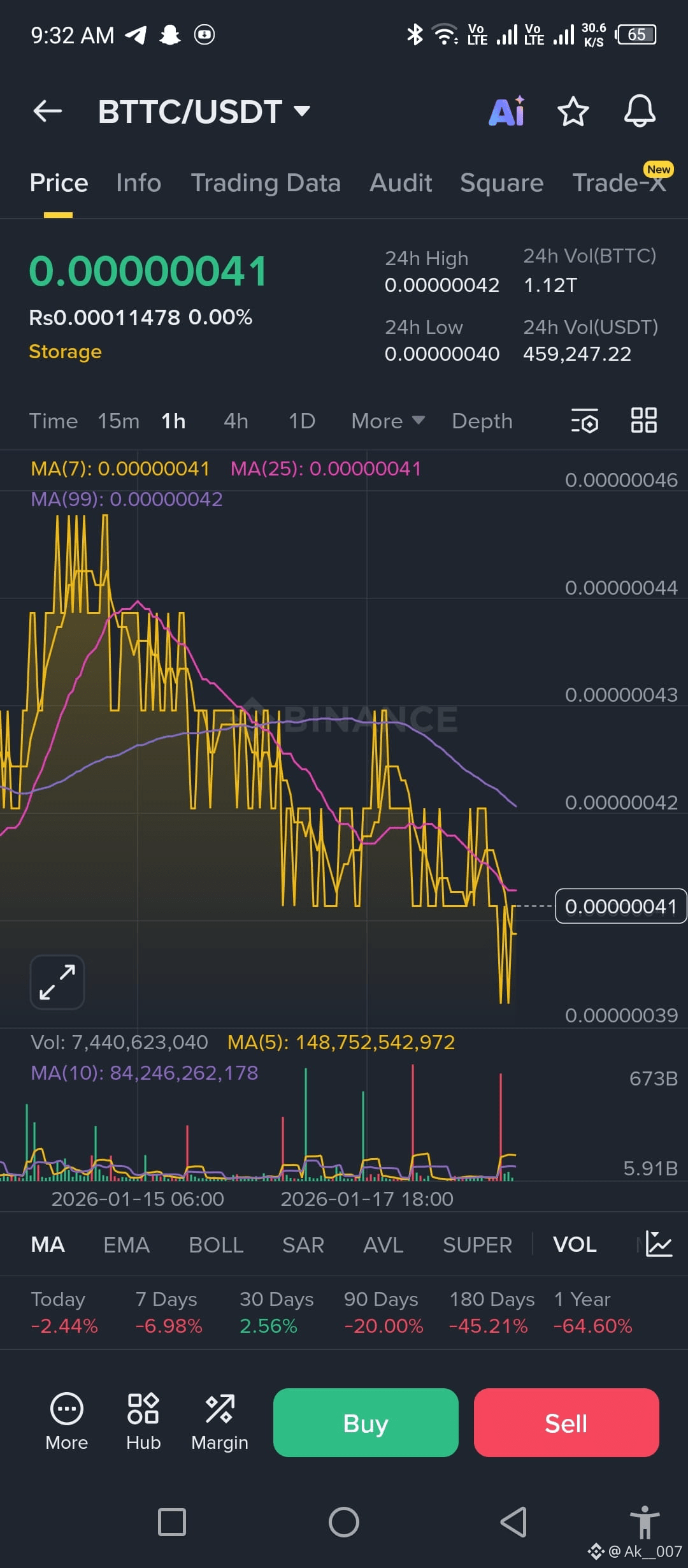Toggle the favorite star for BTTC/USDT
The height and width of the screenshot is (1568, 688).
(573, 111)
